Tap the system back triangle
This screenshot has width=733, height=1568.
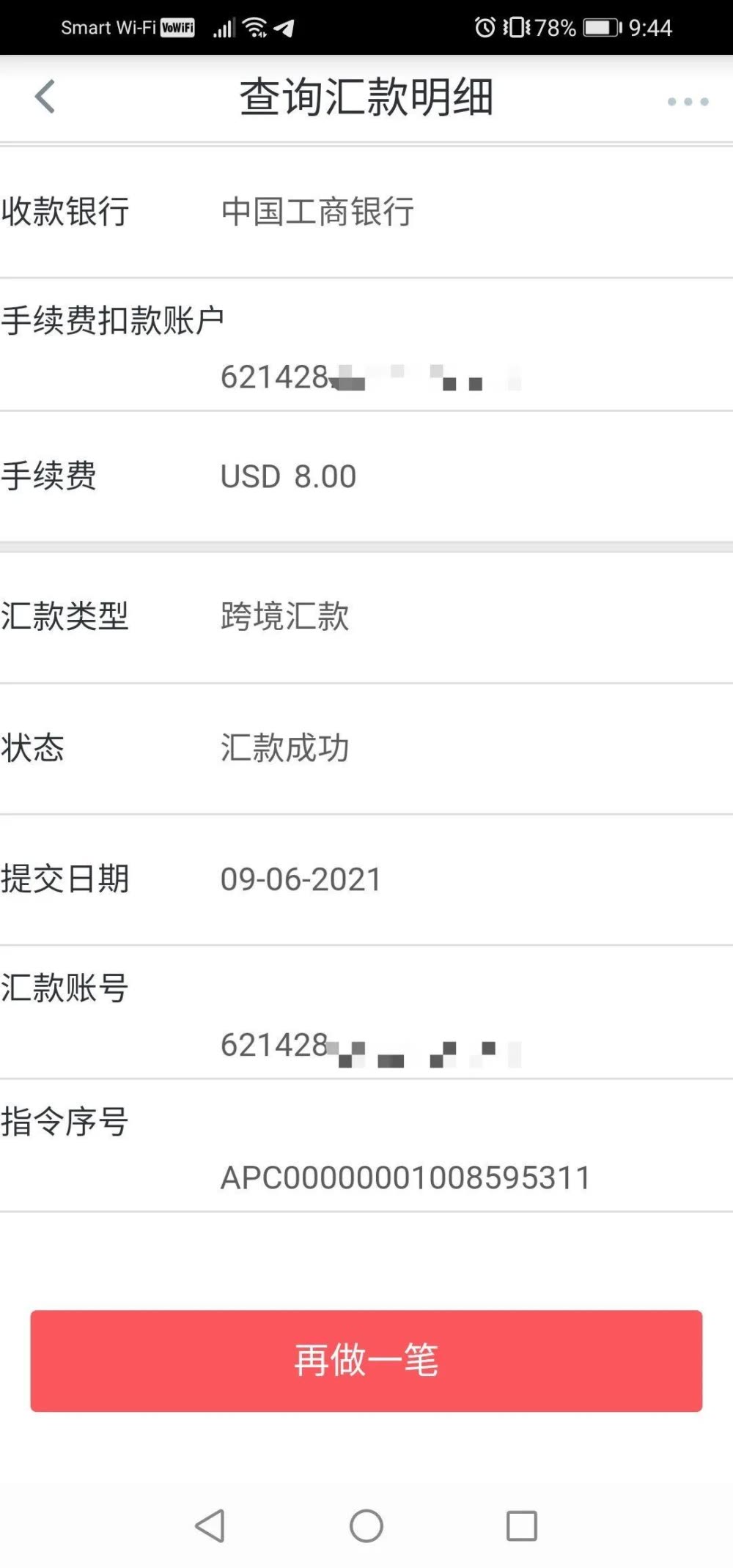click(210, 1526)
